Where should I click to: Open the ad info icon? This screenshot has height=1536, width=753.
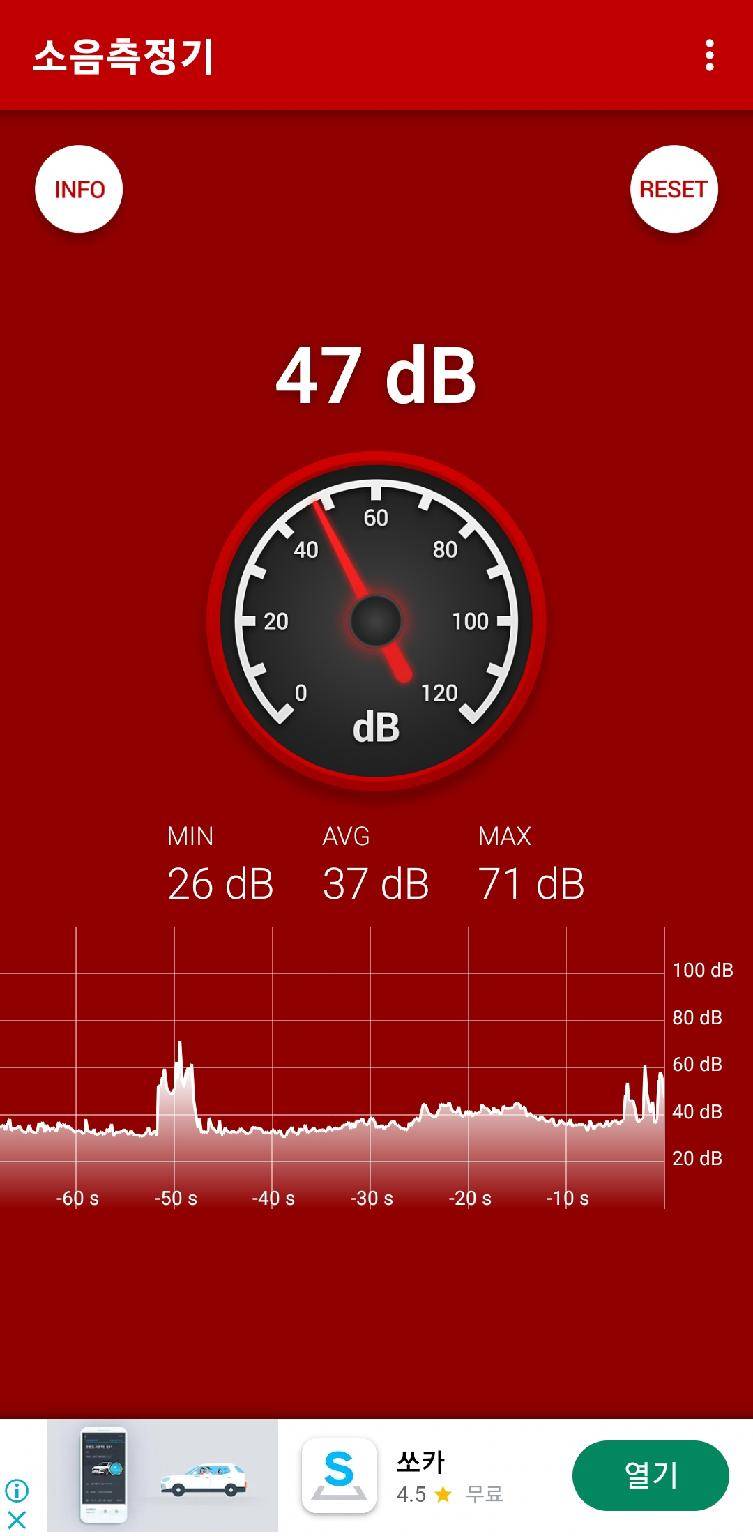click(x=17, y=1492)
